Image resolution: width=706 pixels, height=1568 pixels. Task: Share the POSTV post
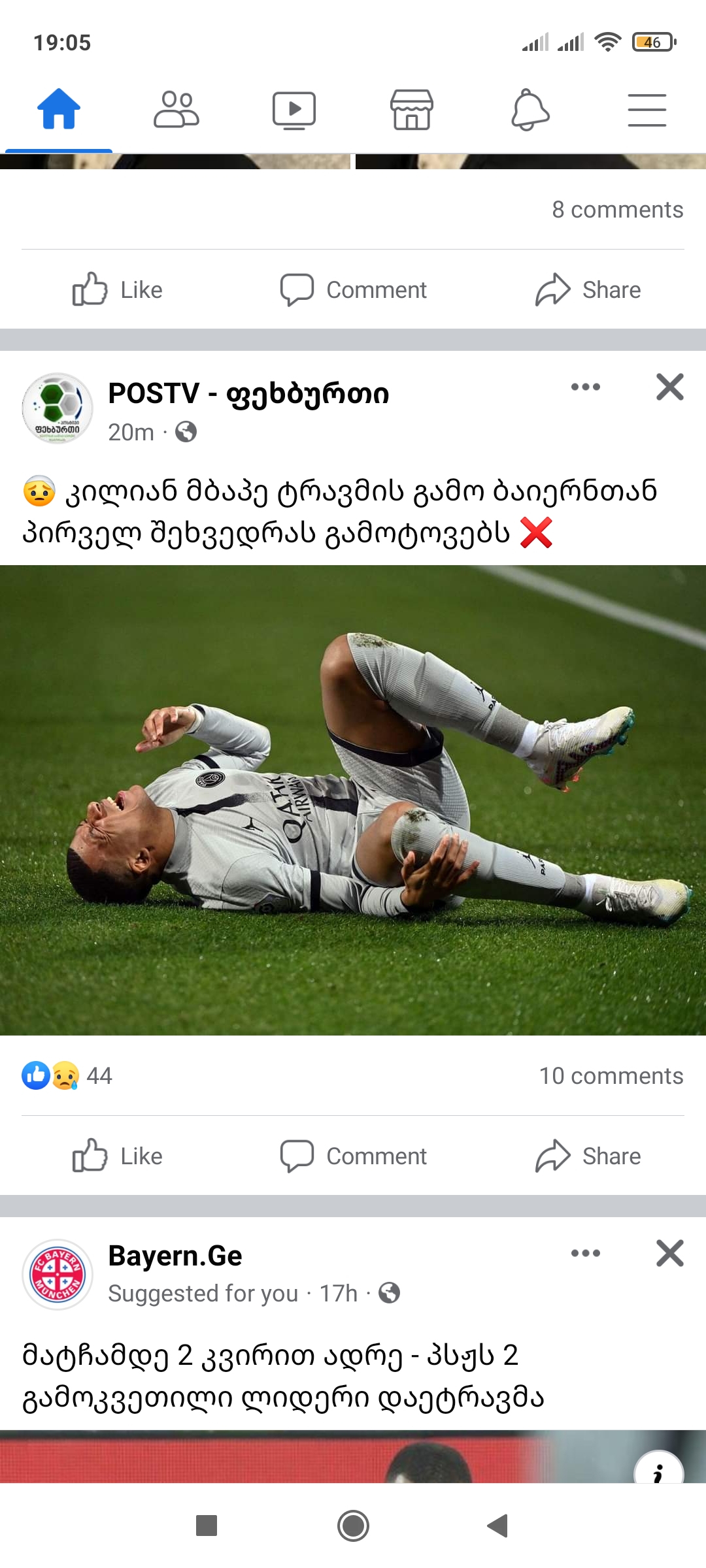pyautogui.click(x=588, y=1156)
